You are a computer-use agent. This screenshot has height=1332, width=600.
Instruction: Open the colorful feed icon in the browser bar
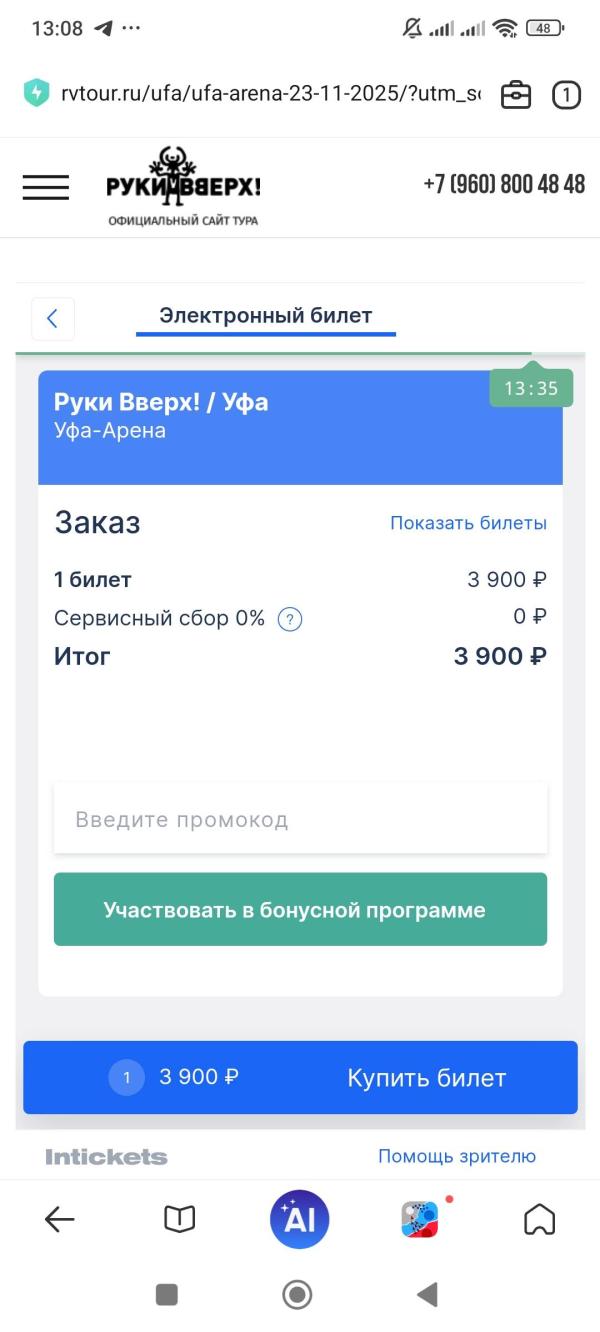pyautogui.click(x=420, y=1219)
